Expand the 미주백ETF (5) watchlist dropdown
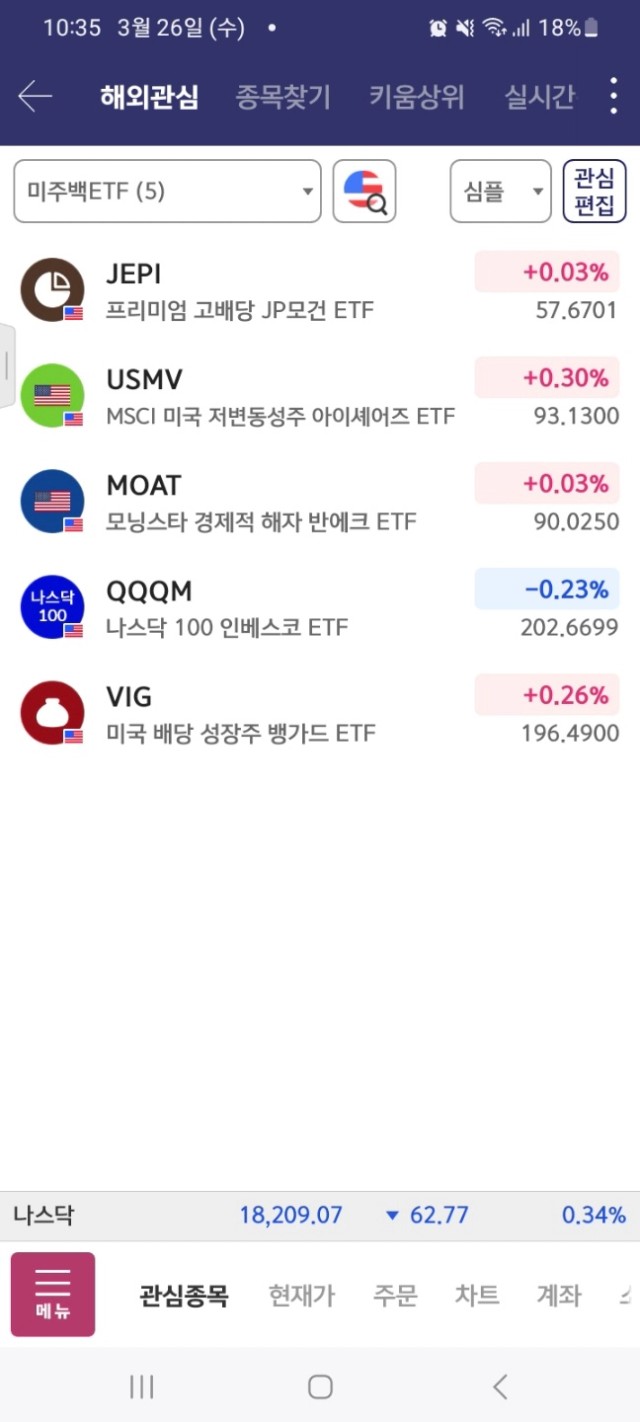Image resolution: width=640 pixels, height=1422 pixels. (x=167, y=191)
